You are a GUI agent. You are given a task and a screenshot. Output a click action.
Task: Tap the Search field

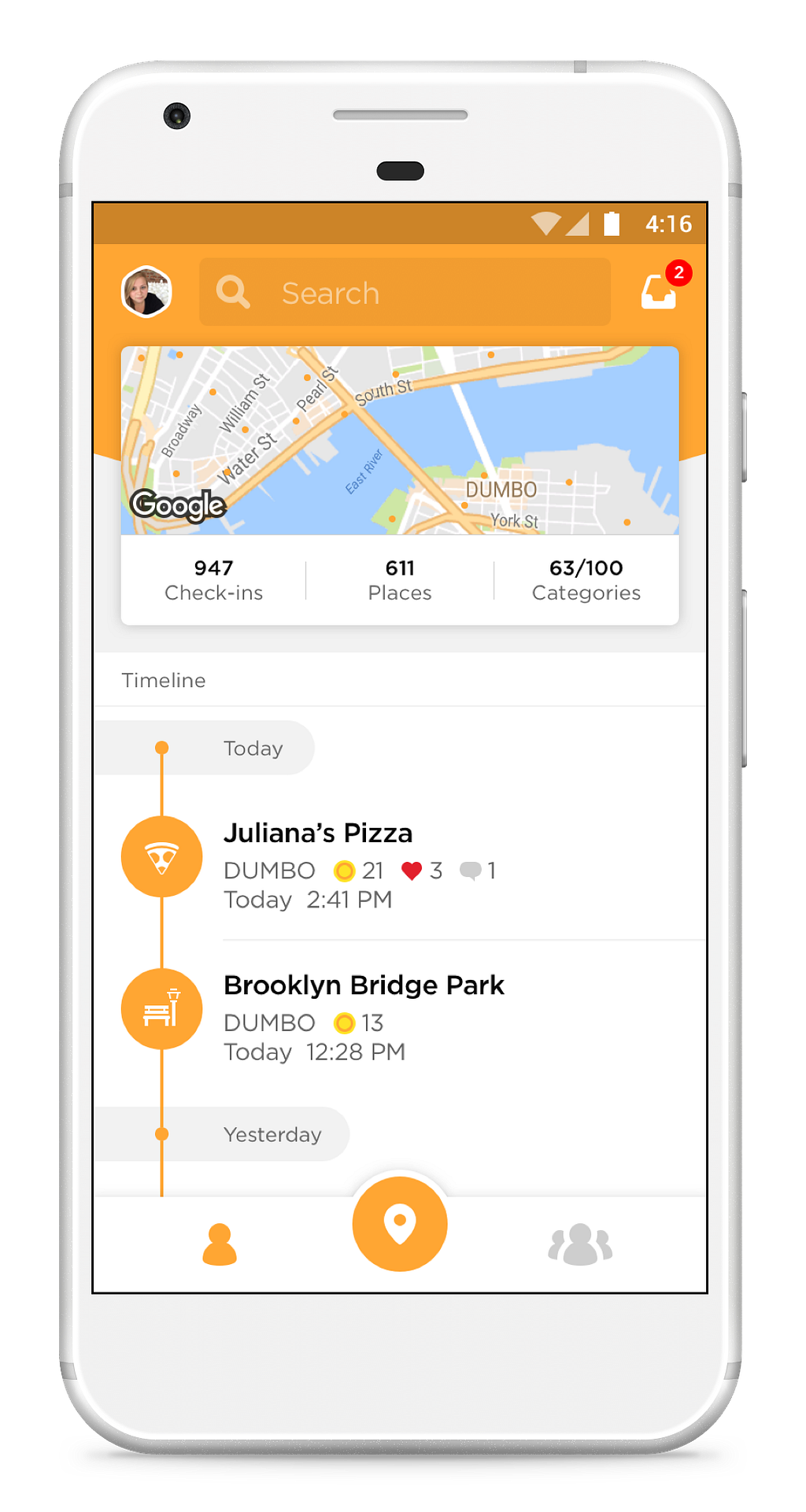[x=405, y=293]
